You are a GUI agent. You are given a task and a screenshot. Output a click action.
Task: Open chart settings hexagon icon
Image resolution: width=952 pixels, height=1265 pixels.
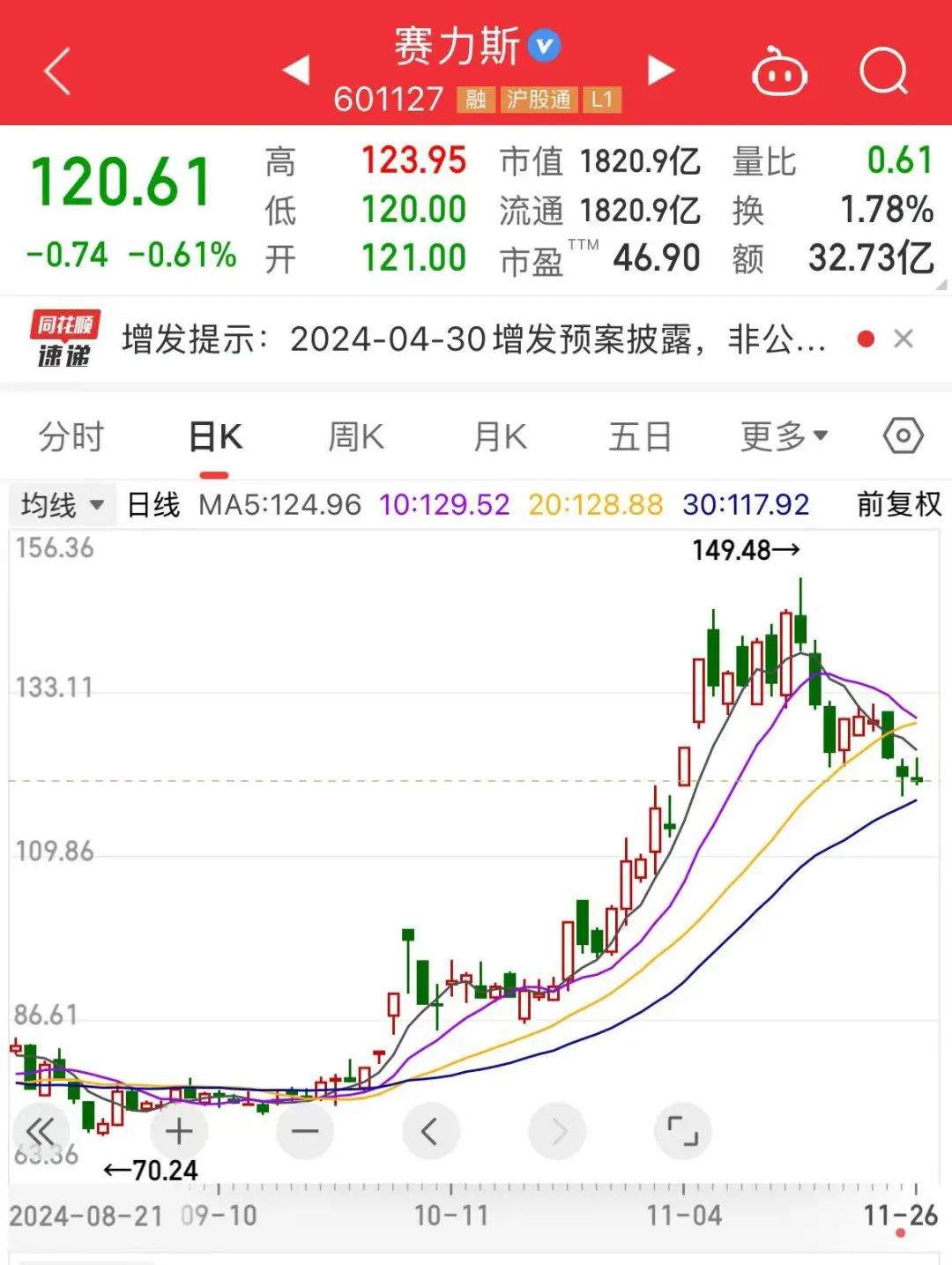(904, 435)
